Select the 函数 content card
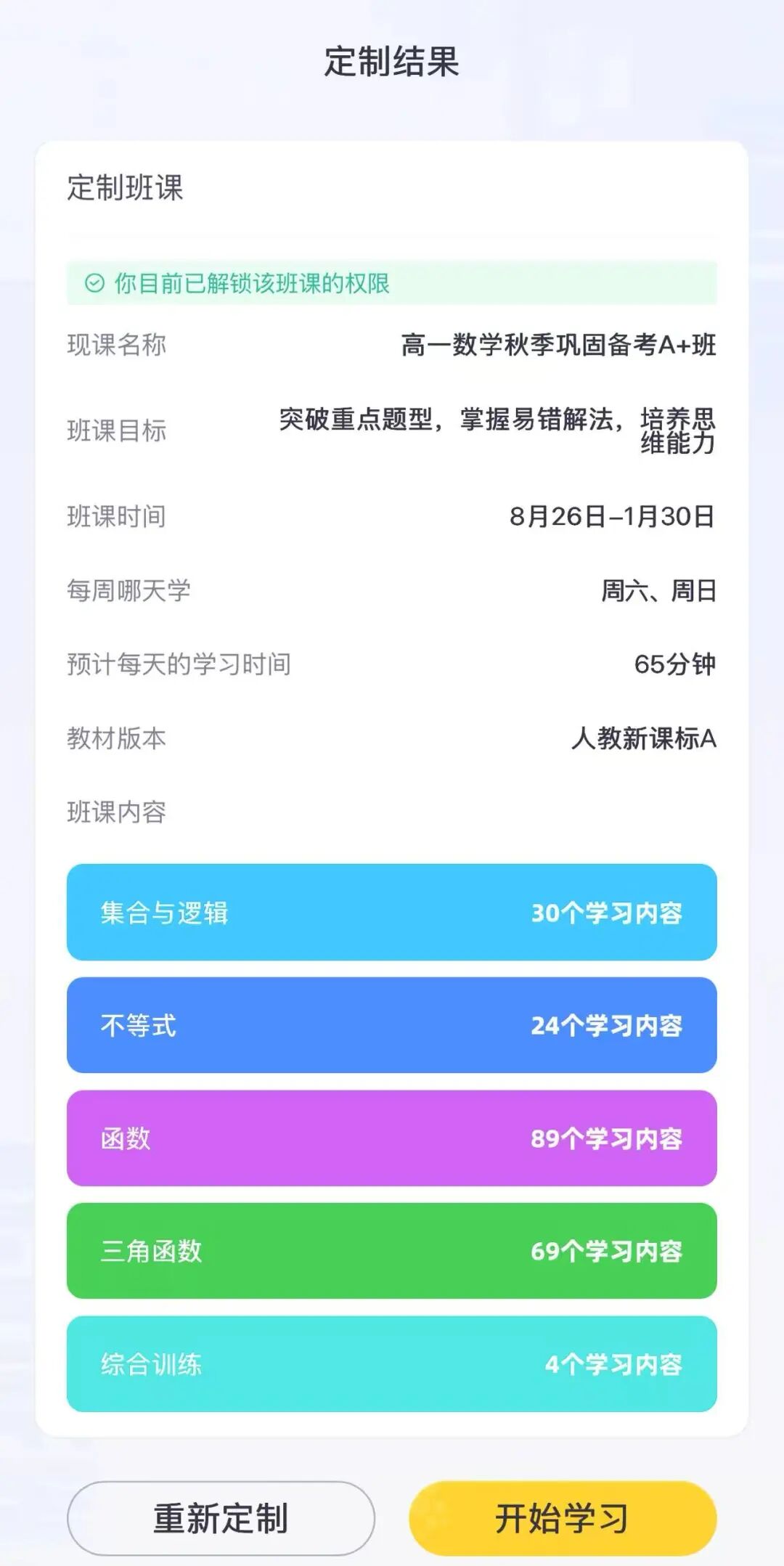 click(392, 1138)
